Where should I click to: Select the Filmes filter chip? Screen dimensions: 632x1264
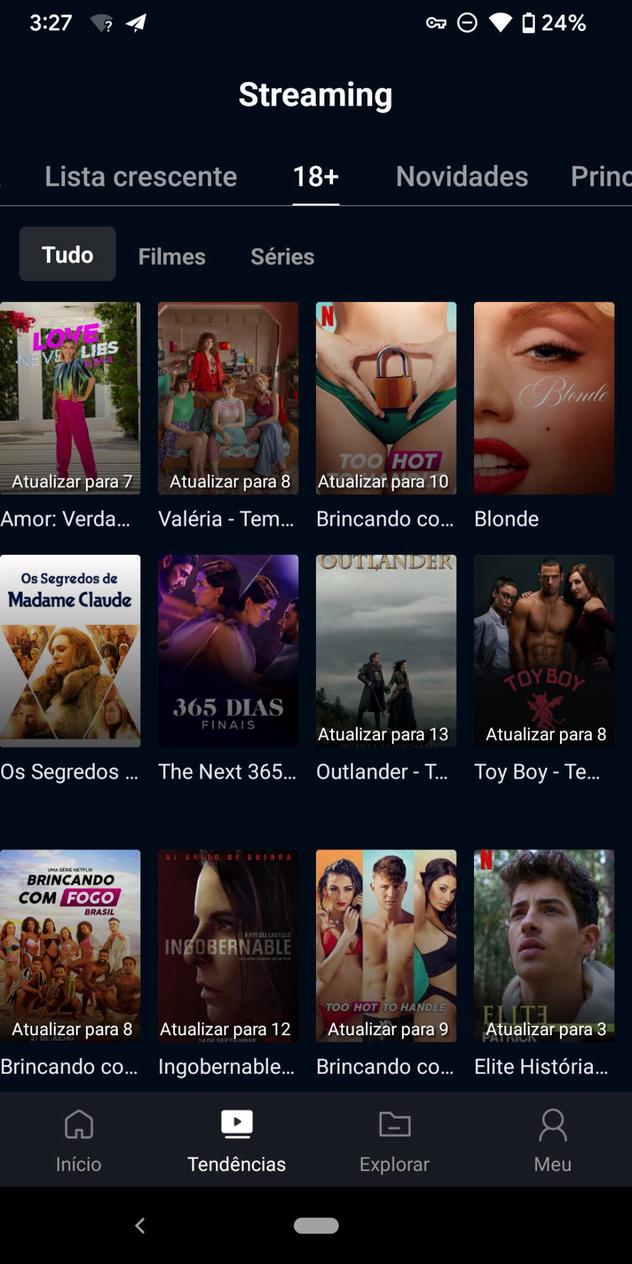[172, 256]
